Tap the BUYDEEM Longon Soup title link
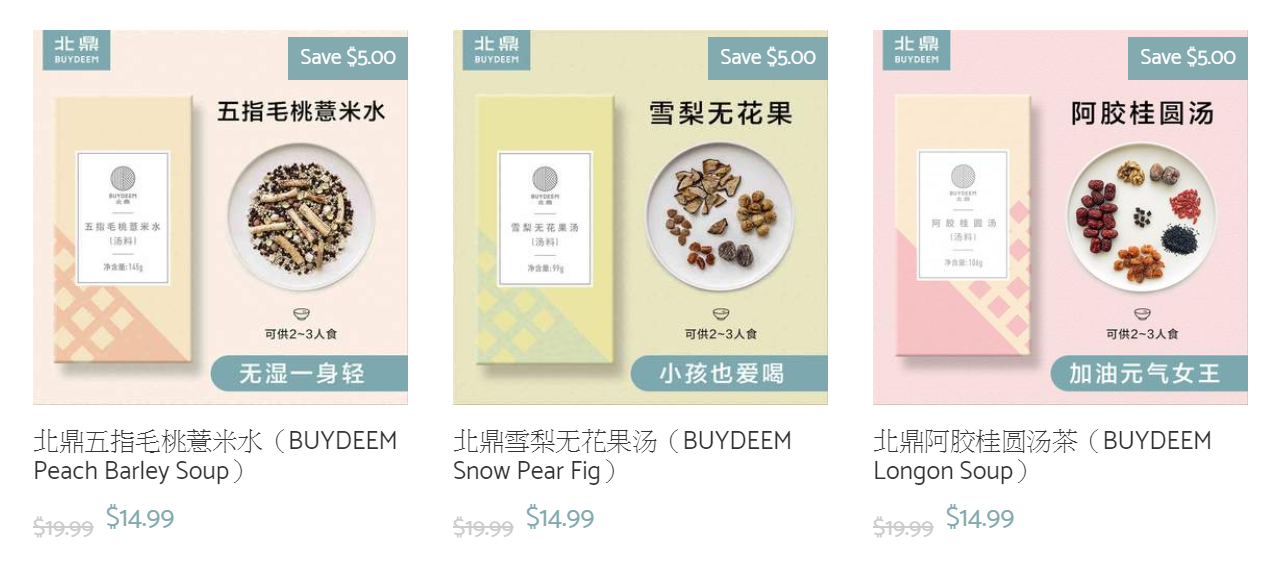1276x561 pixels. click(x=1042, y=455)
